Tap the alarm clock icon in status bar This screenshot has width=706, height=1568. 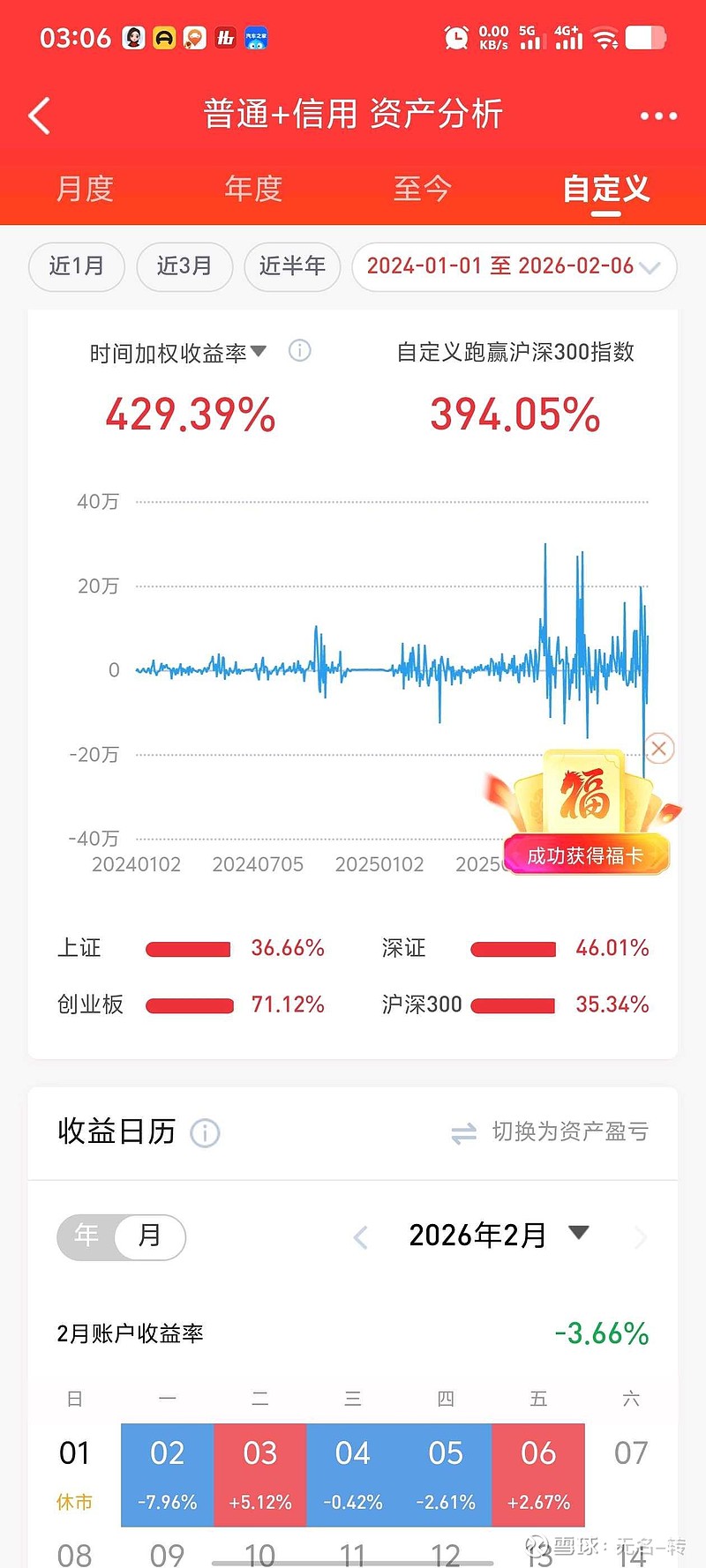click(x=456, y=37)
